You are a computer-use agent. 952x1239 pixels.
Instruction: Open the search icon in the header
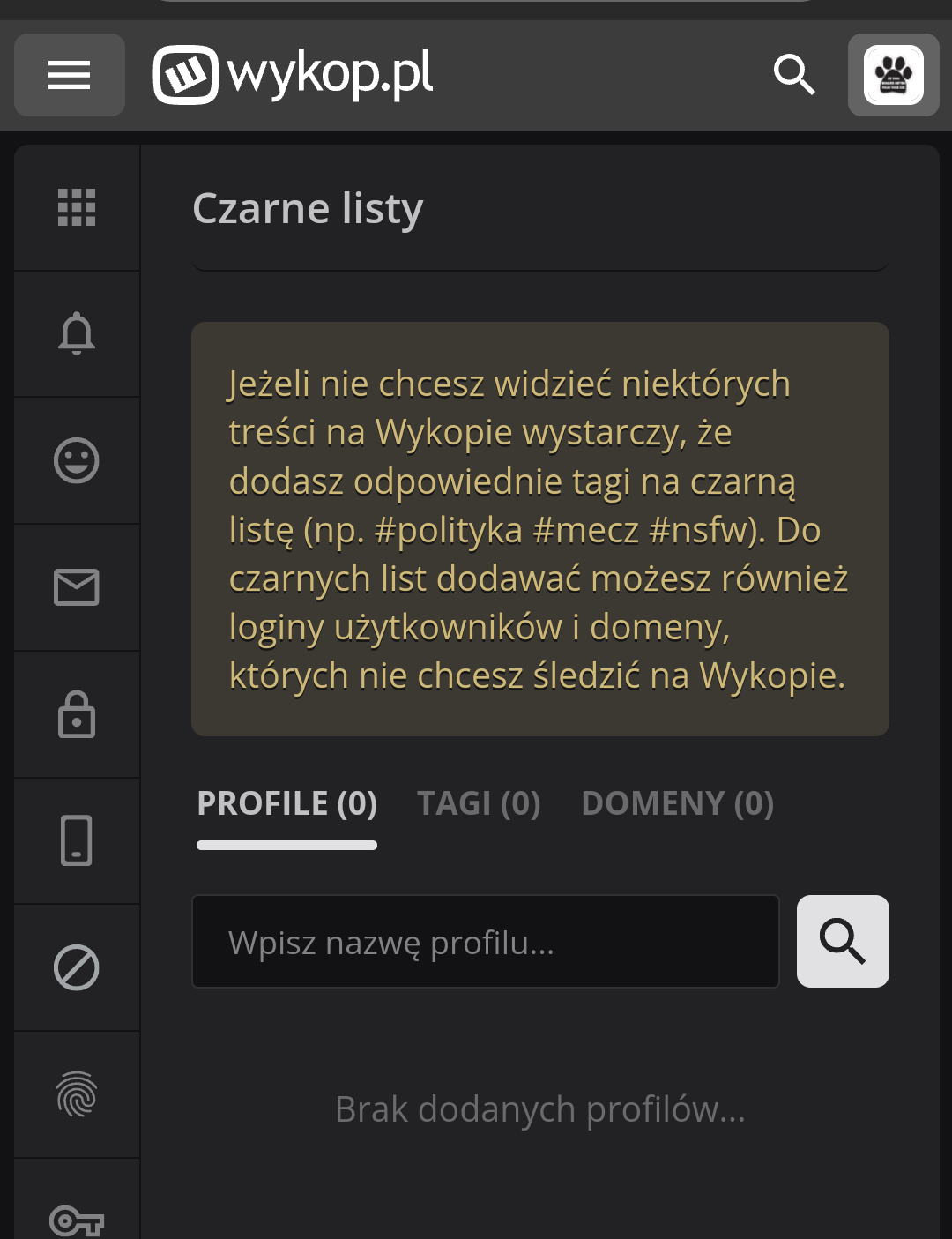(793, 75)
